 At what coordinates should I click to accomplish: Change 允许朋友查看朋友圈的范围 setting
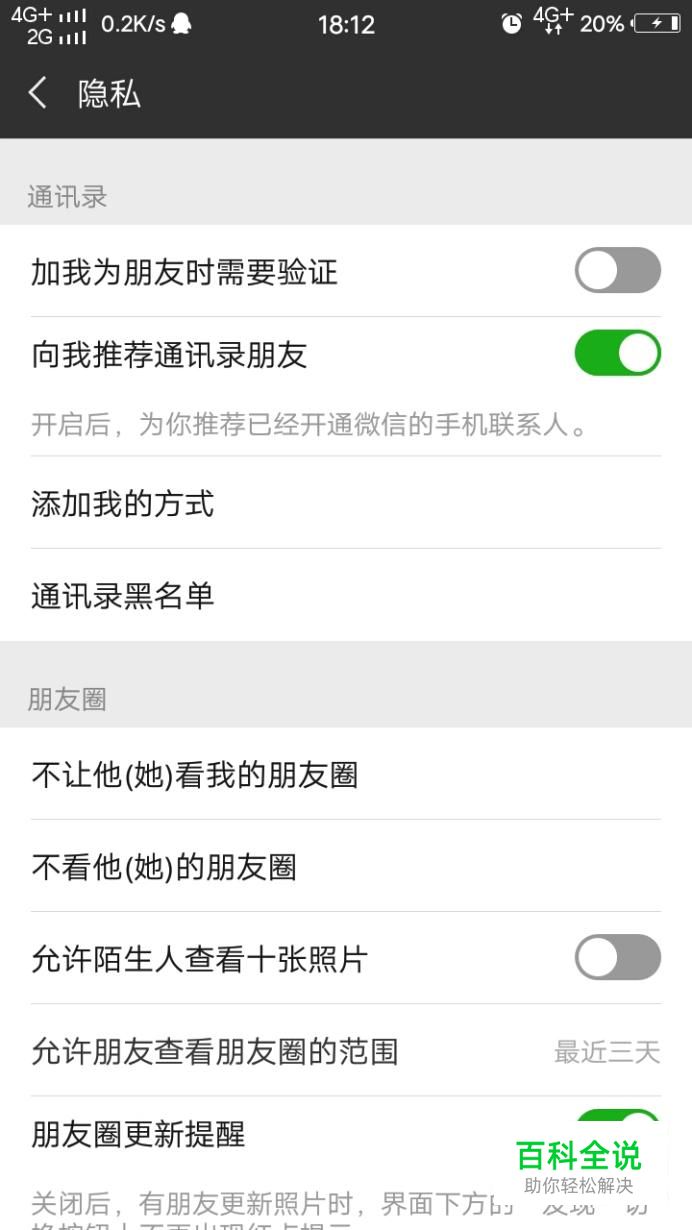(345, 1051)
